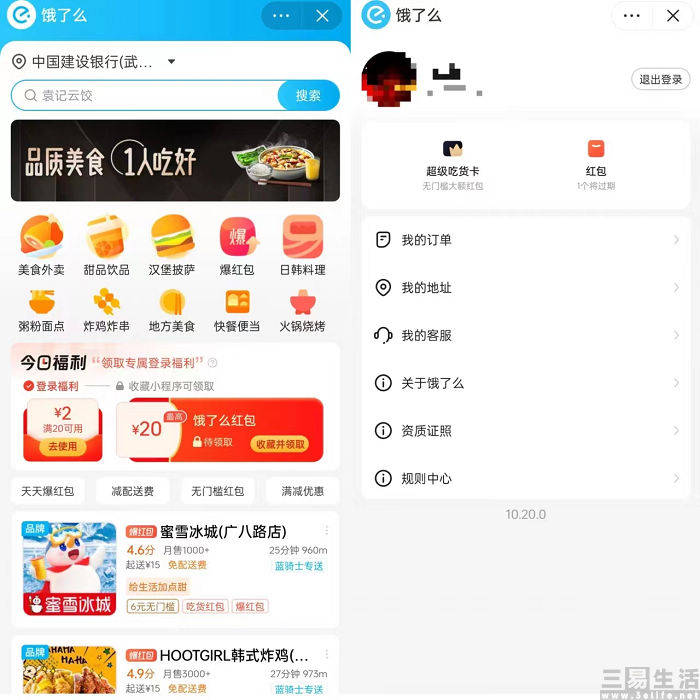Open the search box showing 袁记云饺

click(145, 96)
